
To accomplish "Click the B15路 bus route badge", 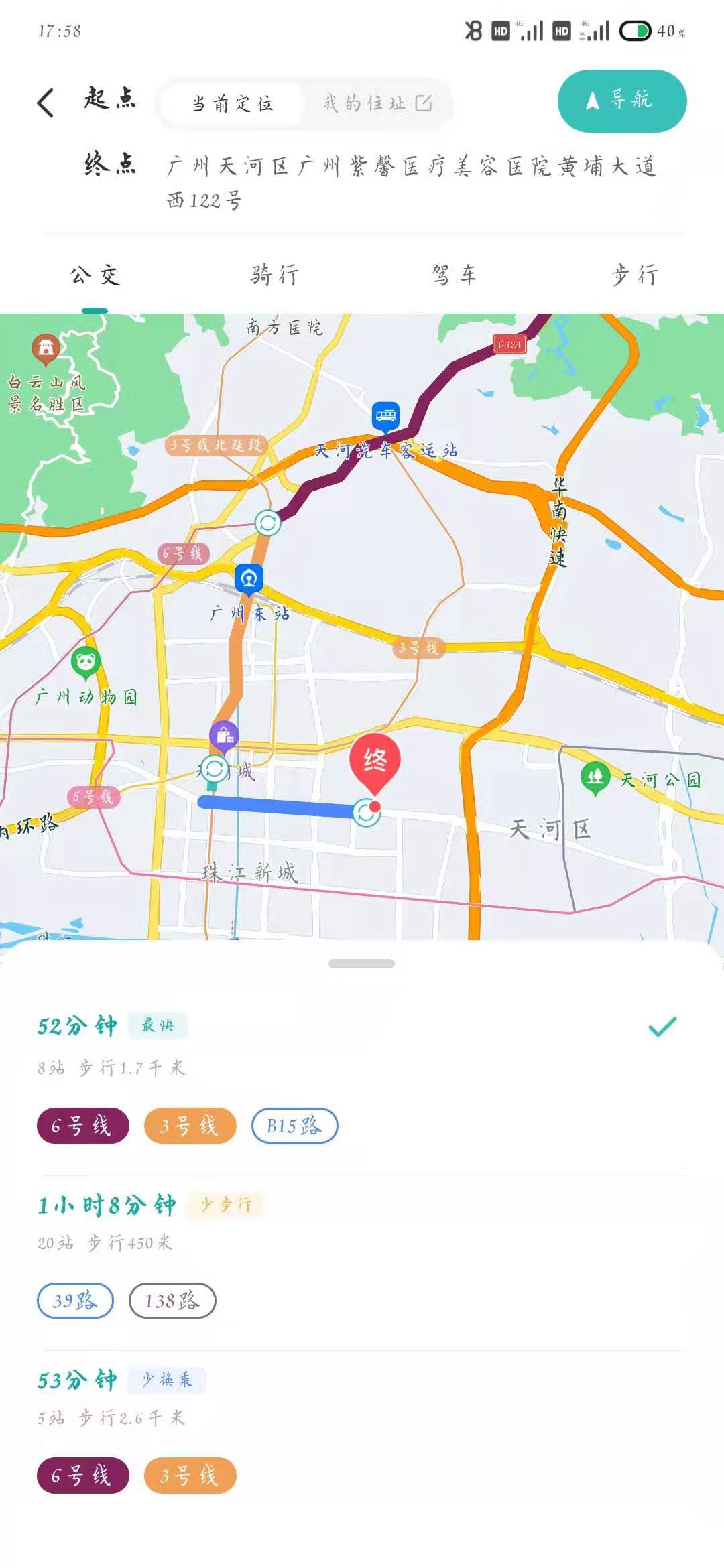I will tap(294, 1125).
